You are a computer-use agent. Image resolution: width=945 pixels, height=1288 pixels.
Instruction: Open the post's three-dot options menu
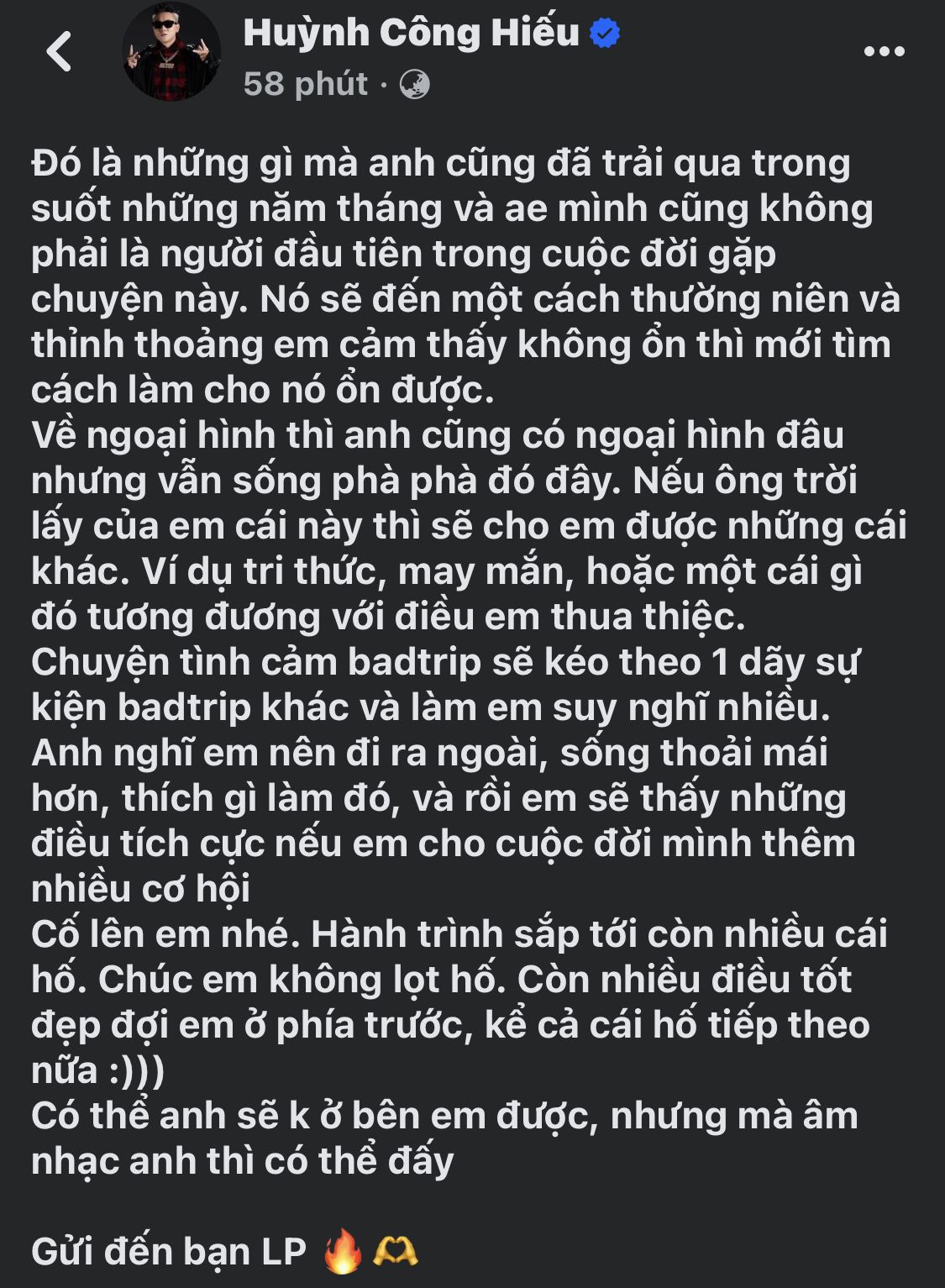[x=884, y=52]
